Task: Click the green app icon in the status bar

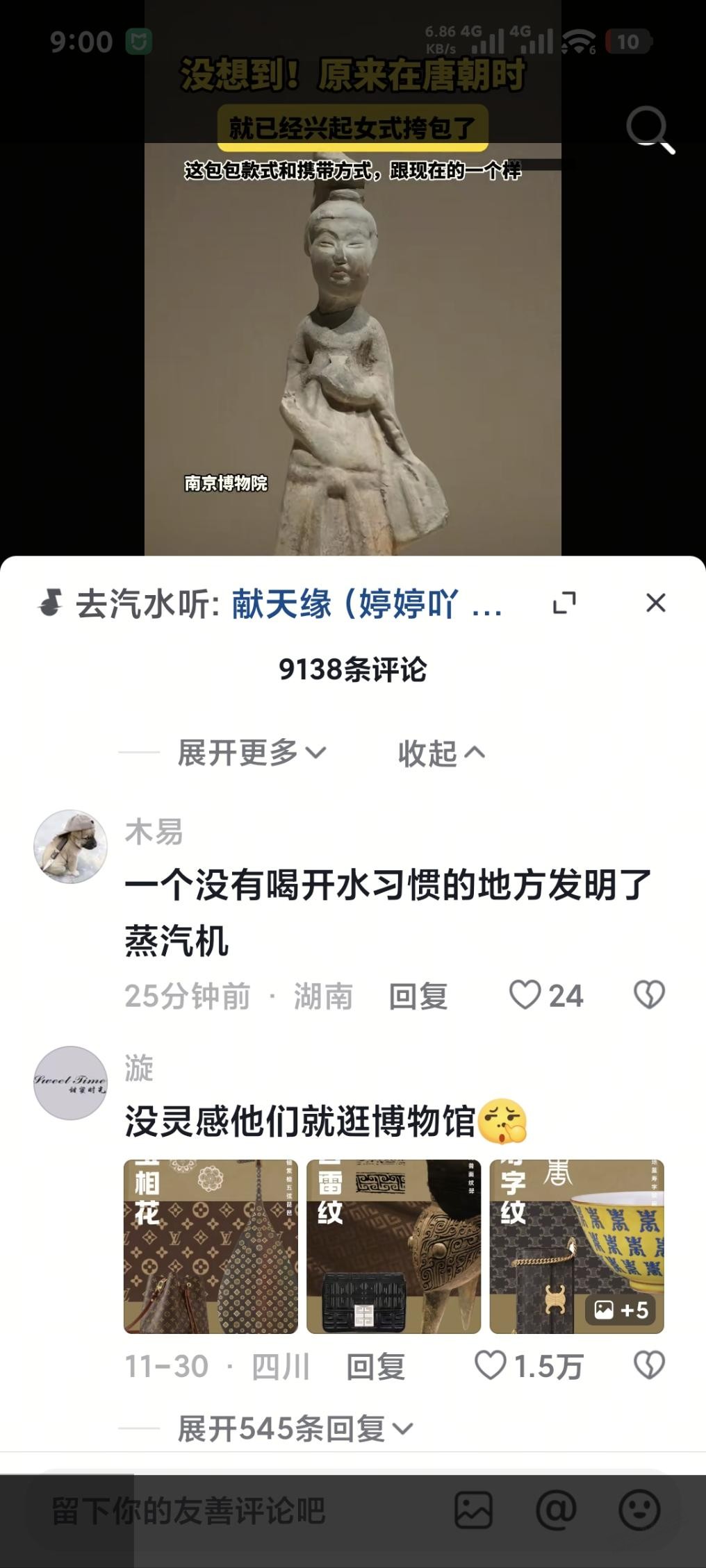Action: coord(140,42)
